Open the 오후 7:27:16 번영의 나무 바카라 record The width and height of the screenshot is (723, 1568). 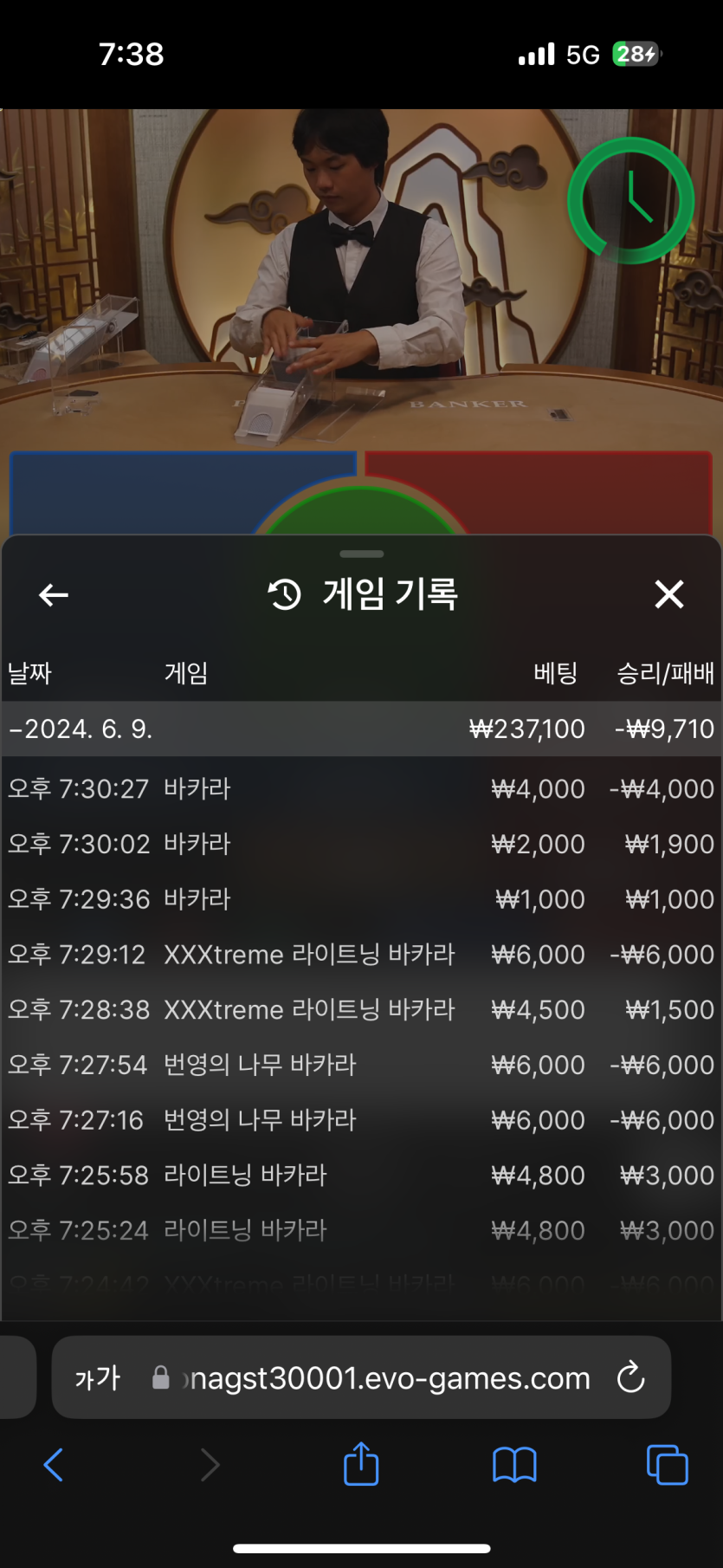360,1120
